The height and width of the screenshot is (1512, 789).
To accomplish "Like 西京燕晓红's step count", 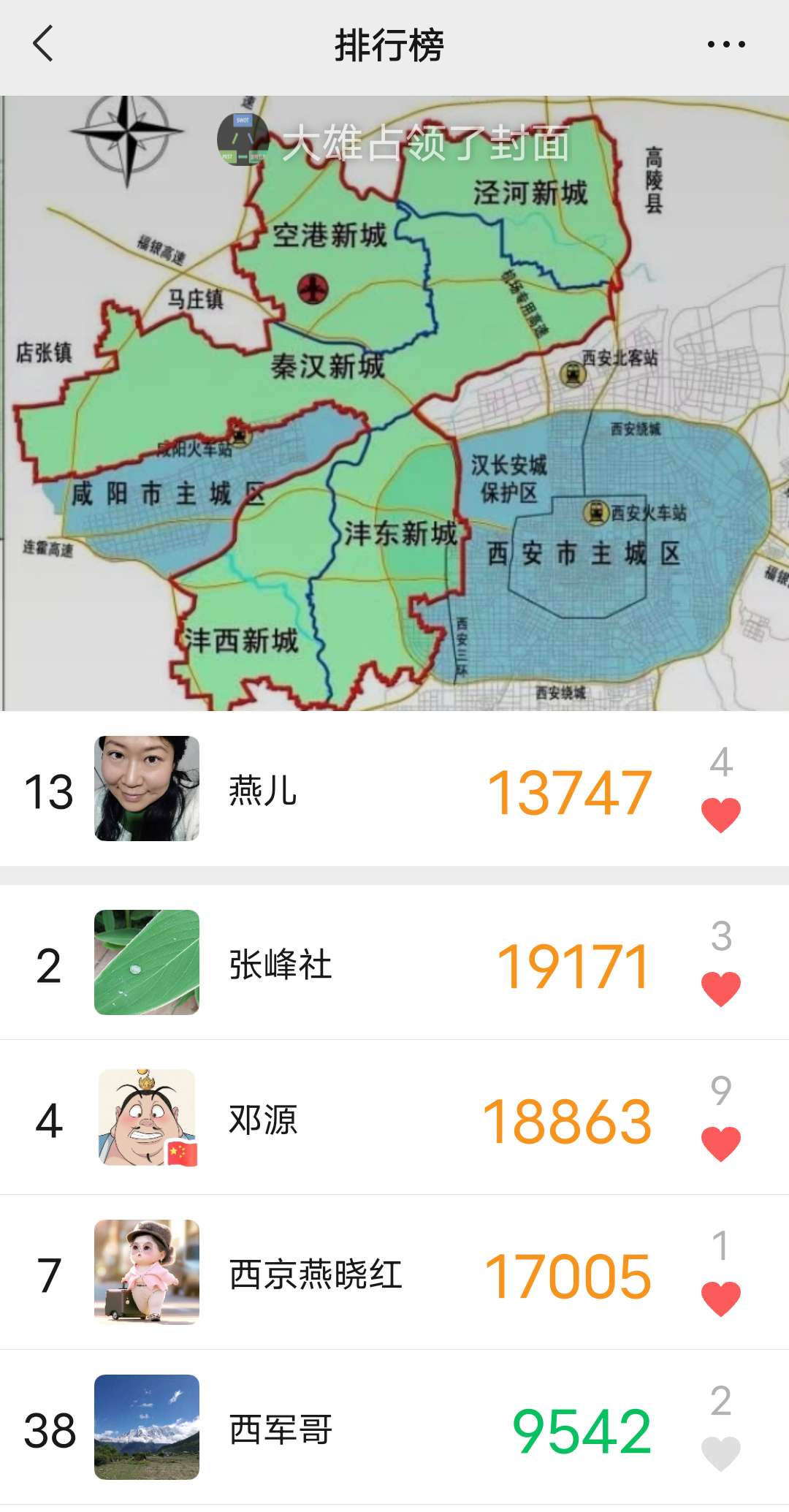I will [720, 1299].
